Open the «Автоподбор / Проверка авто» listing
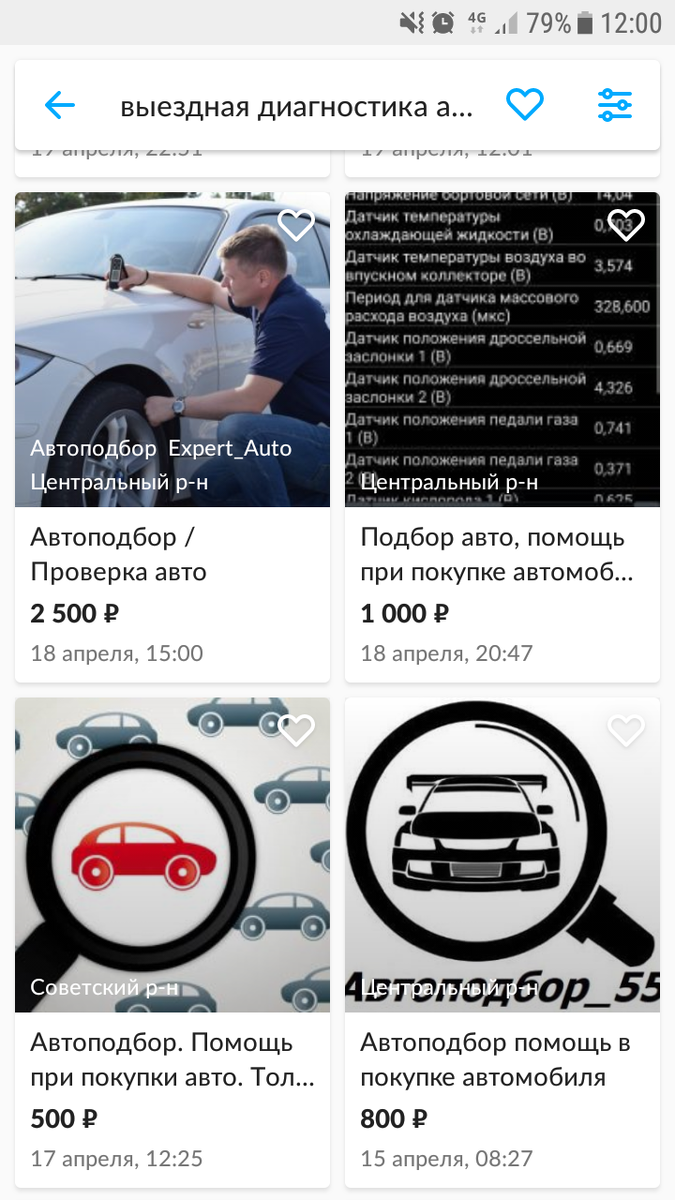The height and width of the screenshot is (1200, 675). pos(172,554)
